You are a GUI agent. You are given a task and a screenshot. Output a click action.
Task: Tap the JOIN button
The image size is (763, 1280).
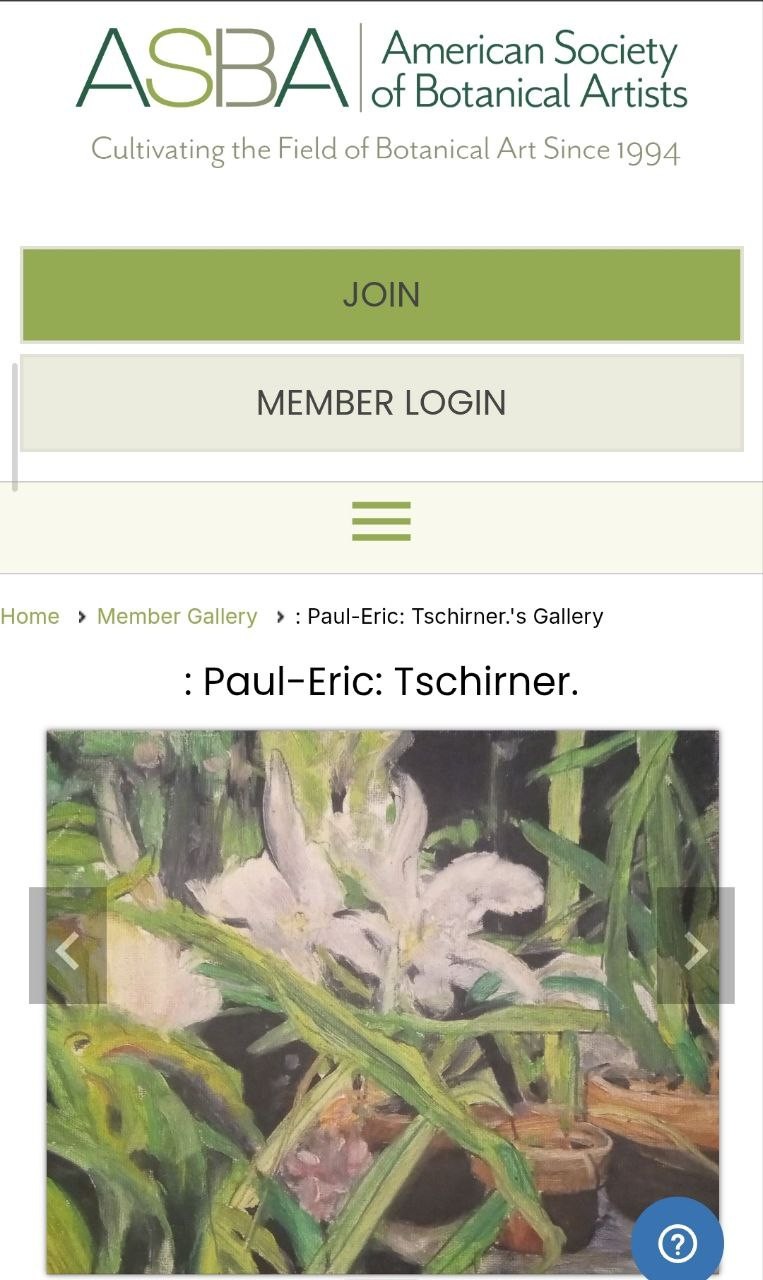pos(381,295)
